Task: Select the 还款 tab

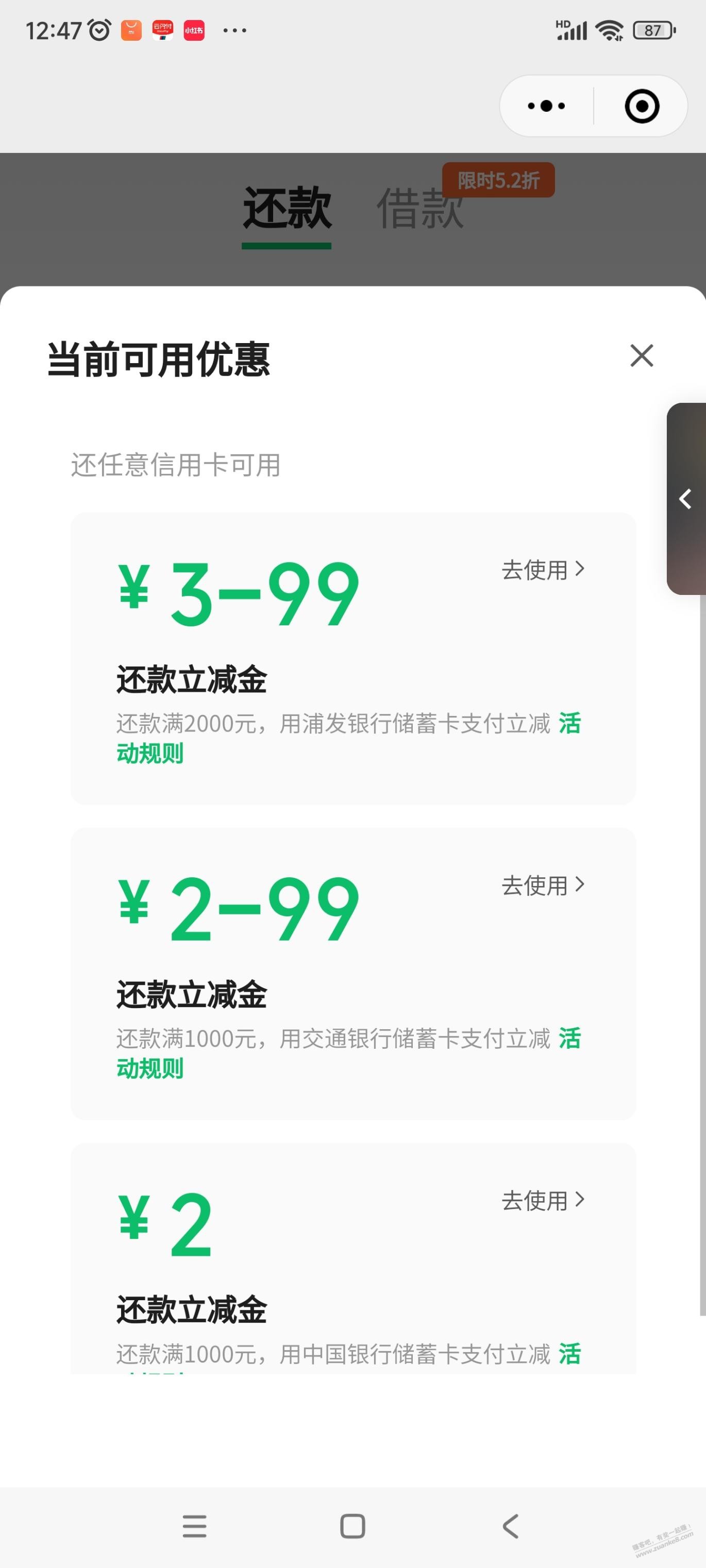Action: (287, 209)
